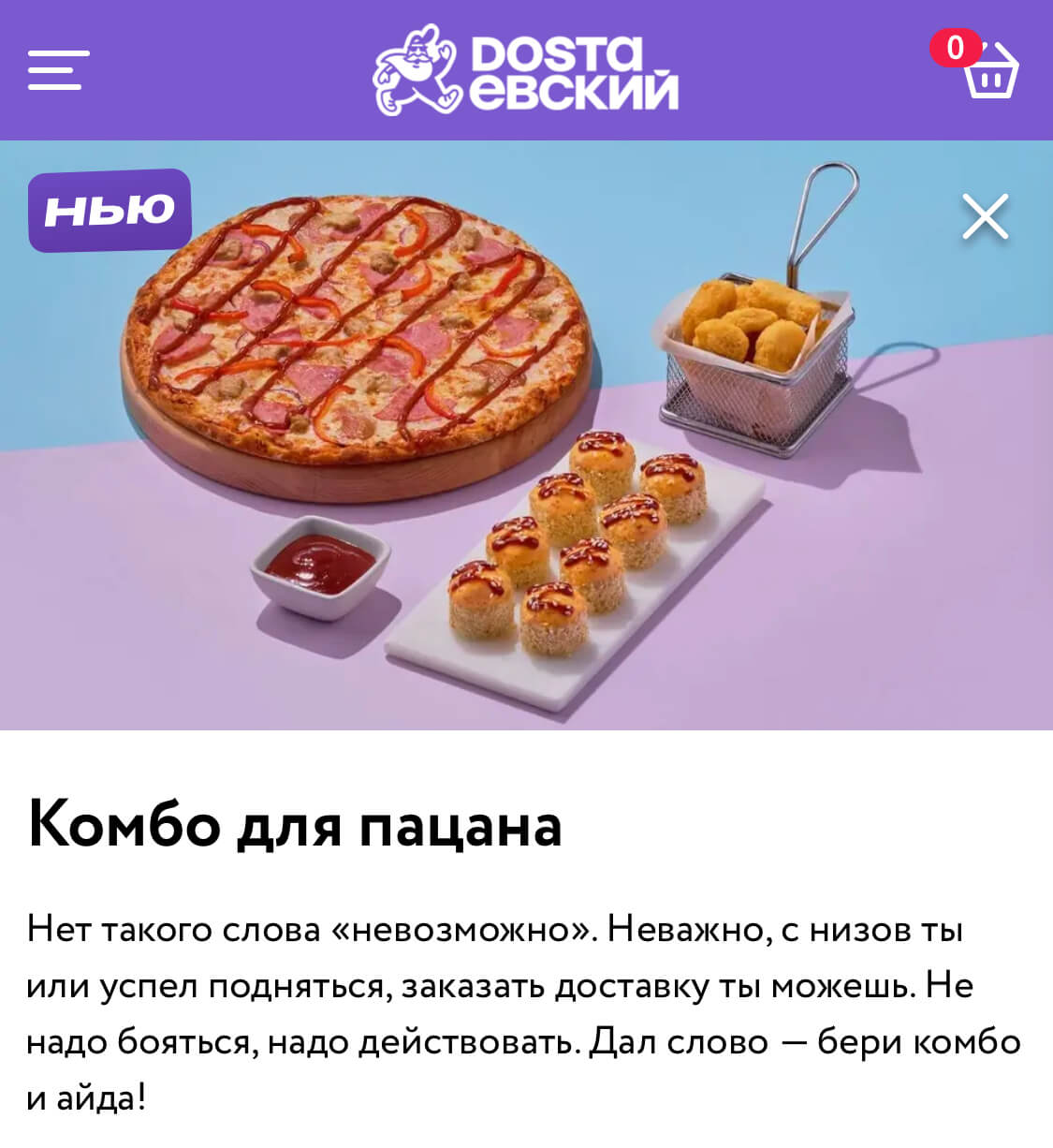Open the shopping cart
Screen dimensions: 1053x1148
point(988,71)
